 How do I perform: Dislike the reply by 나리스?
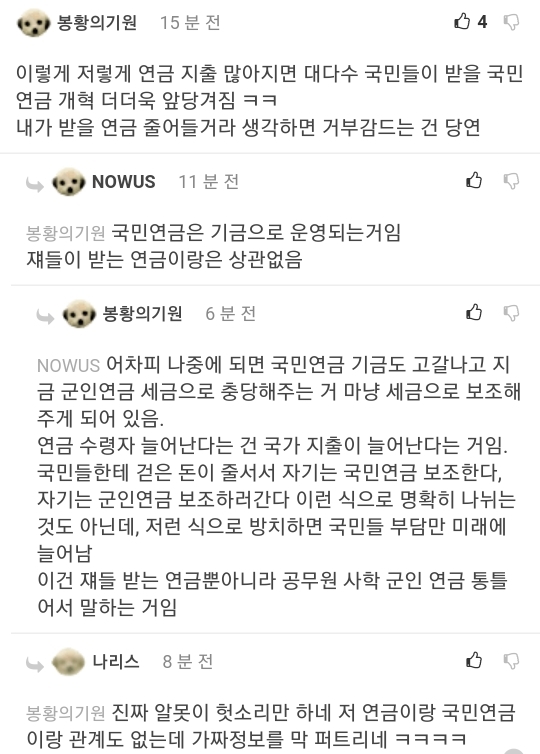click(511, 661)
